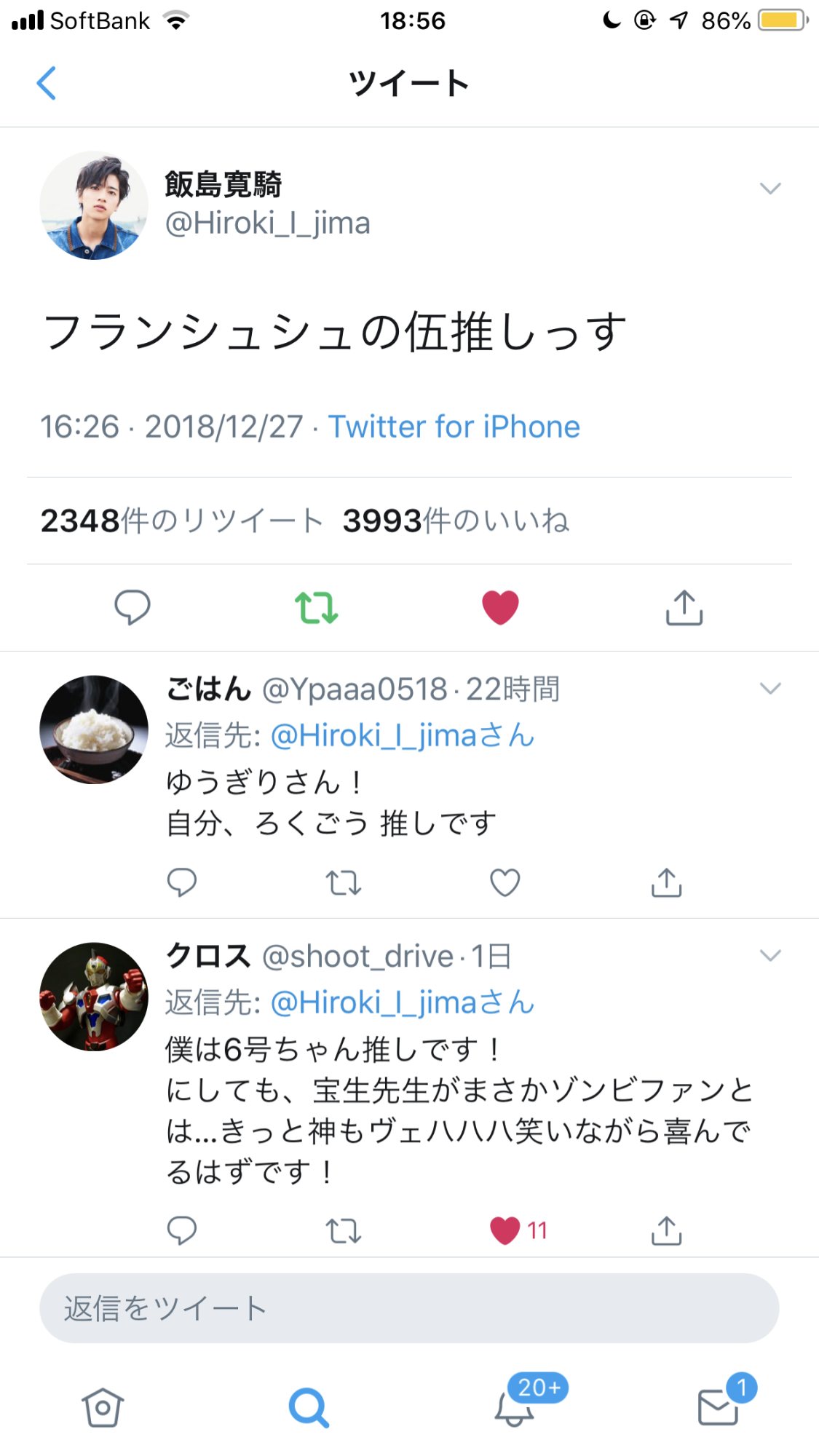
Task: Switch to the Home tab
Action: pos(103,1407)
